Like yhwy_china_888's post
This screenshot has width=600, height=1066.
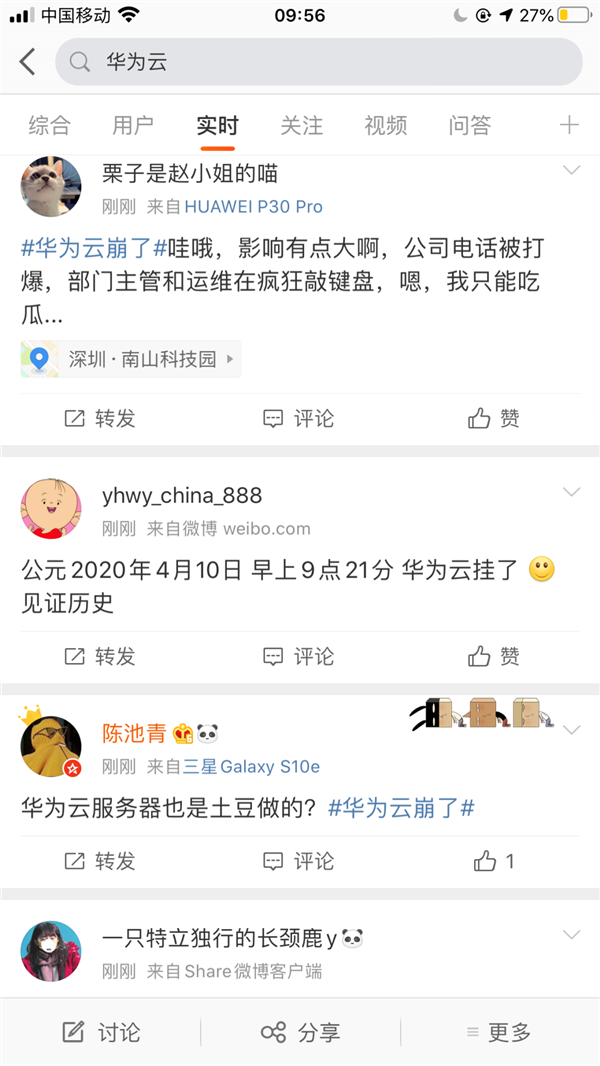tap(495, 656)
